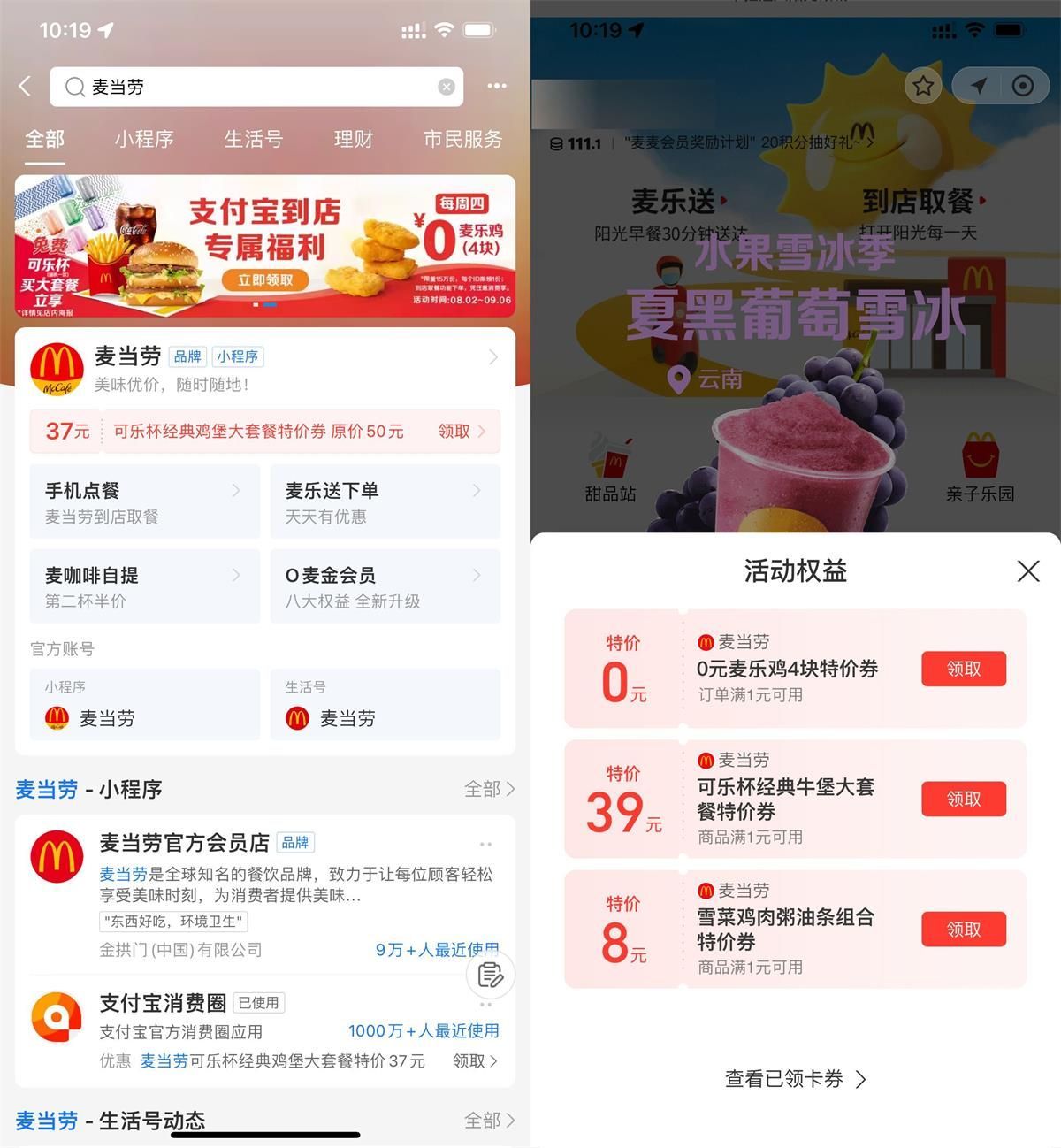View all 麦当劳 小程序 results
The width and height of the screenshot is (1061, 1148).
coord(489,789)
